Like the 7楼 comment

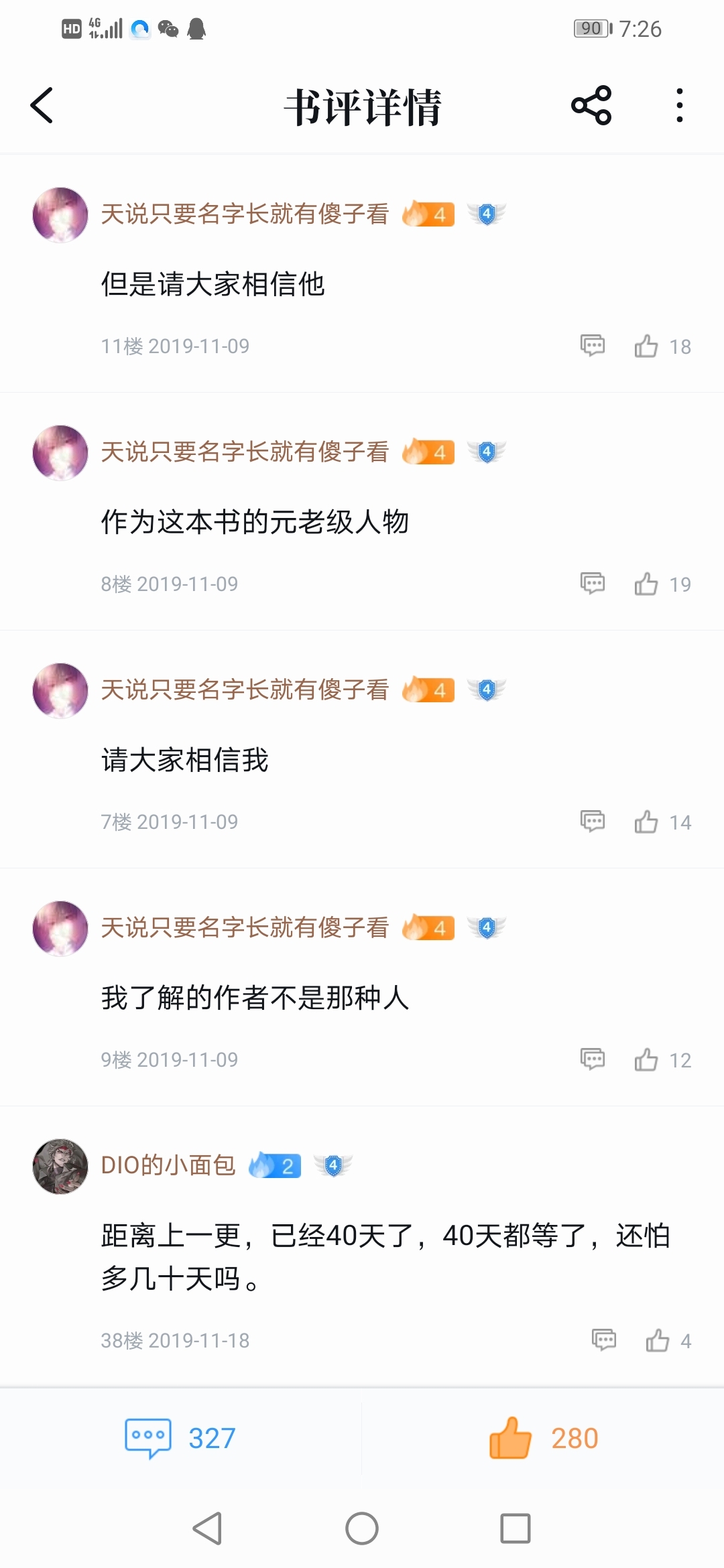pos(646,822)
